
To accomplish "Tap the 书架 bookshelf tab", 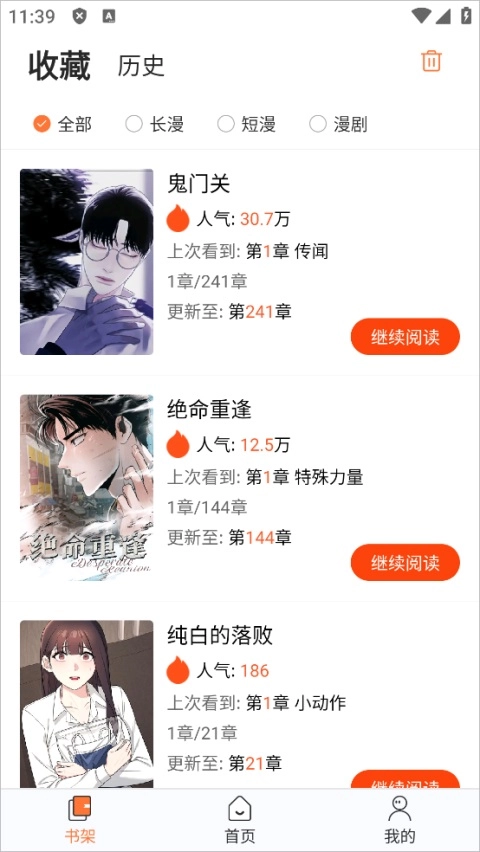I will [x=80, y=820].
